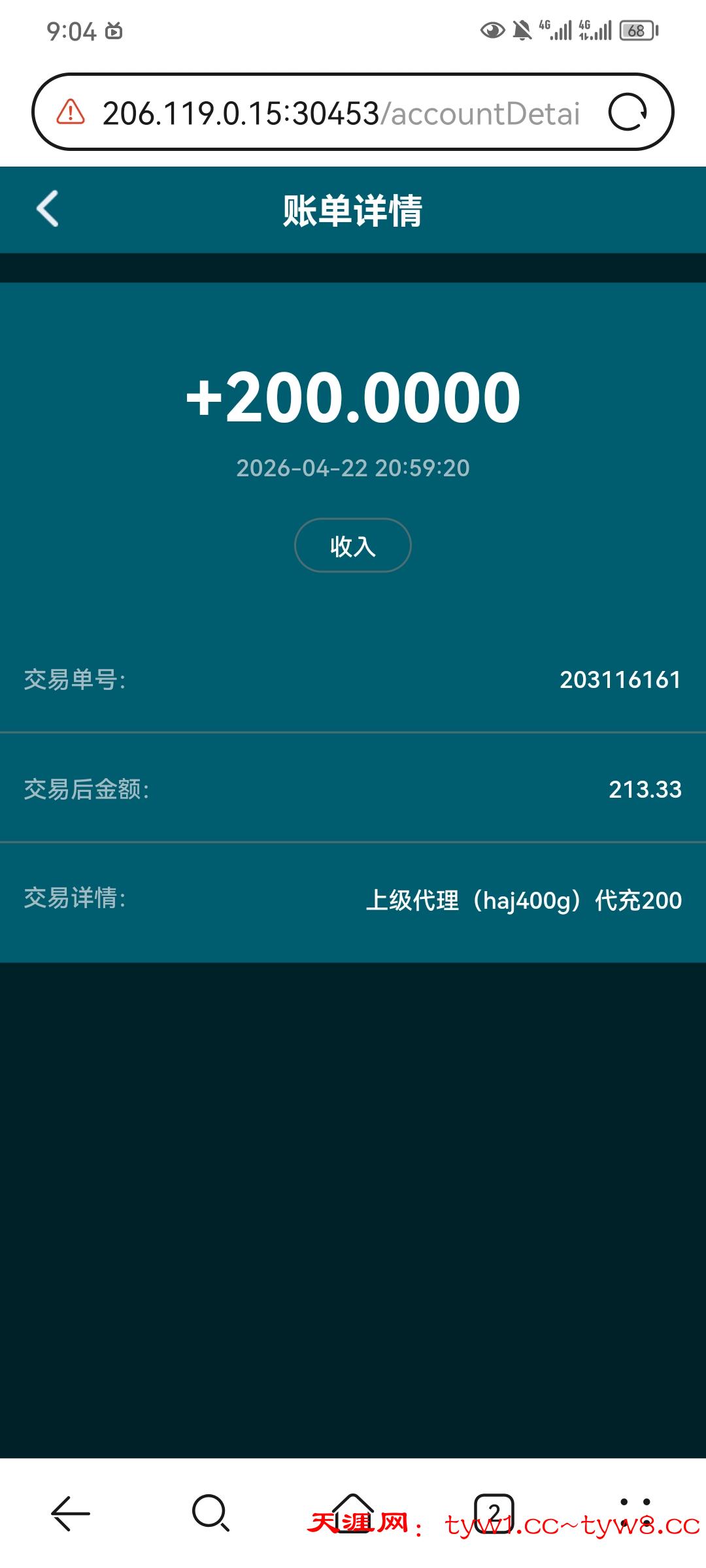Select the 账单详情 title bar
This screenshot has width=706, height=1568.
click(x=352, y=208)
